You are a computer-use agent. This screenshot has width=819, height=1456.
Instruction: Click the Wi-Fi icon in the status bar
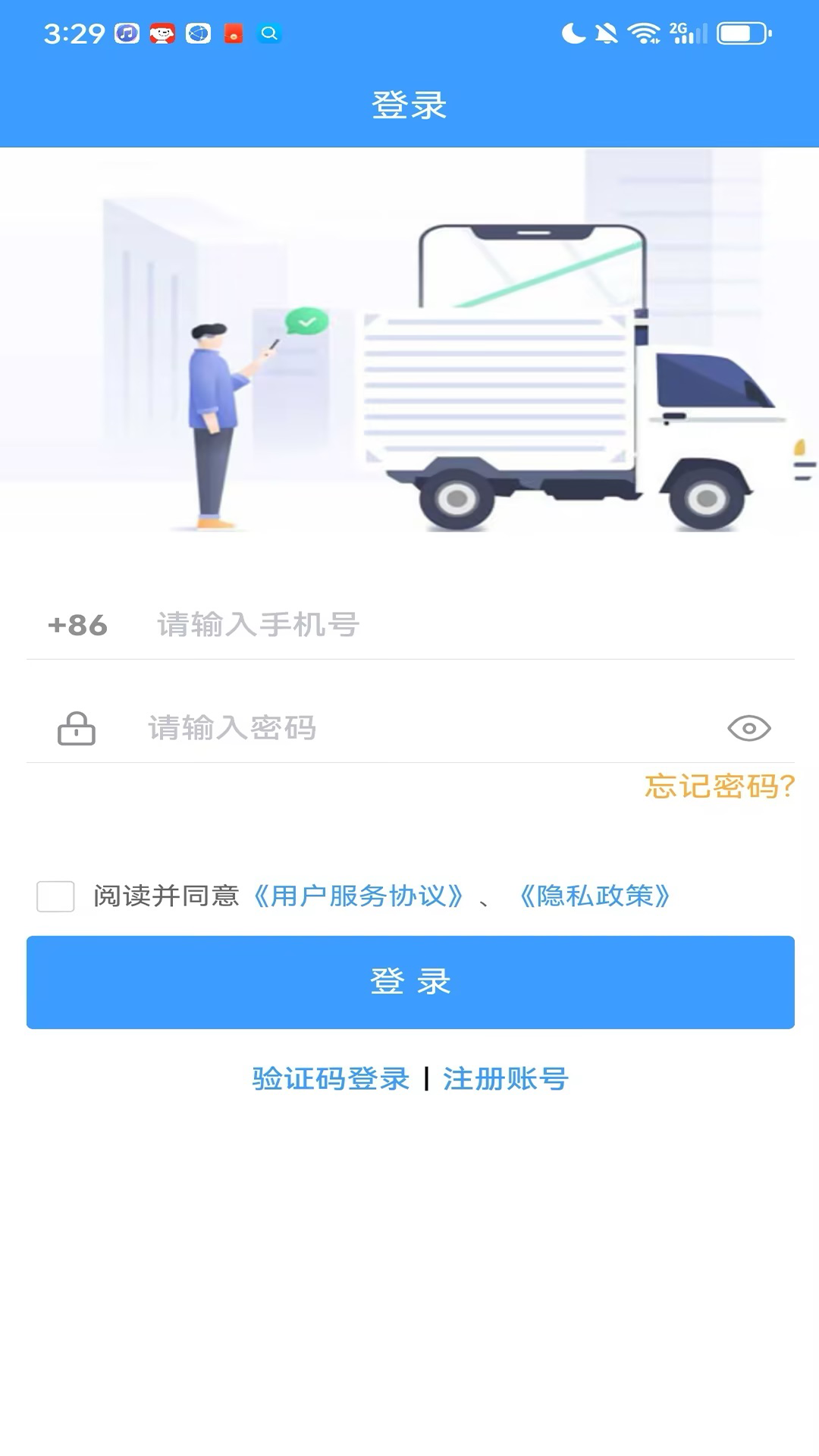click(x=643, y=33)
